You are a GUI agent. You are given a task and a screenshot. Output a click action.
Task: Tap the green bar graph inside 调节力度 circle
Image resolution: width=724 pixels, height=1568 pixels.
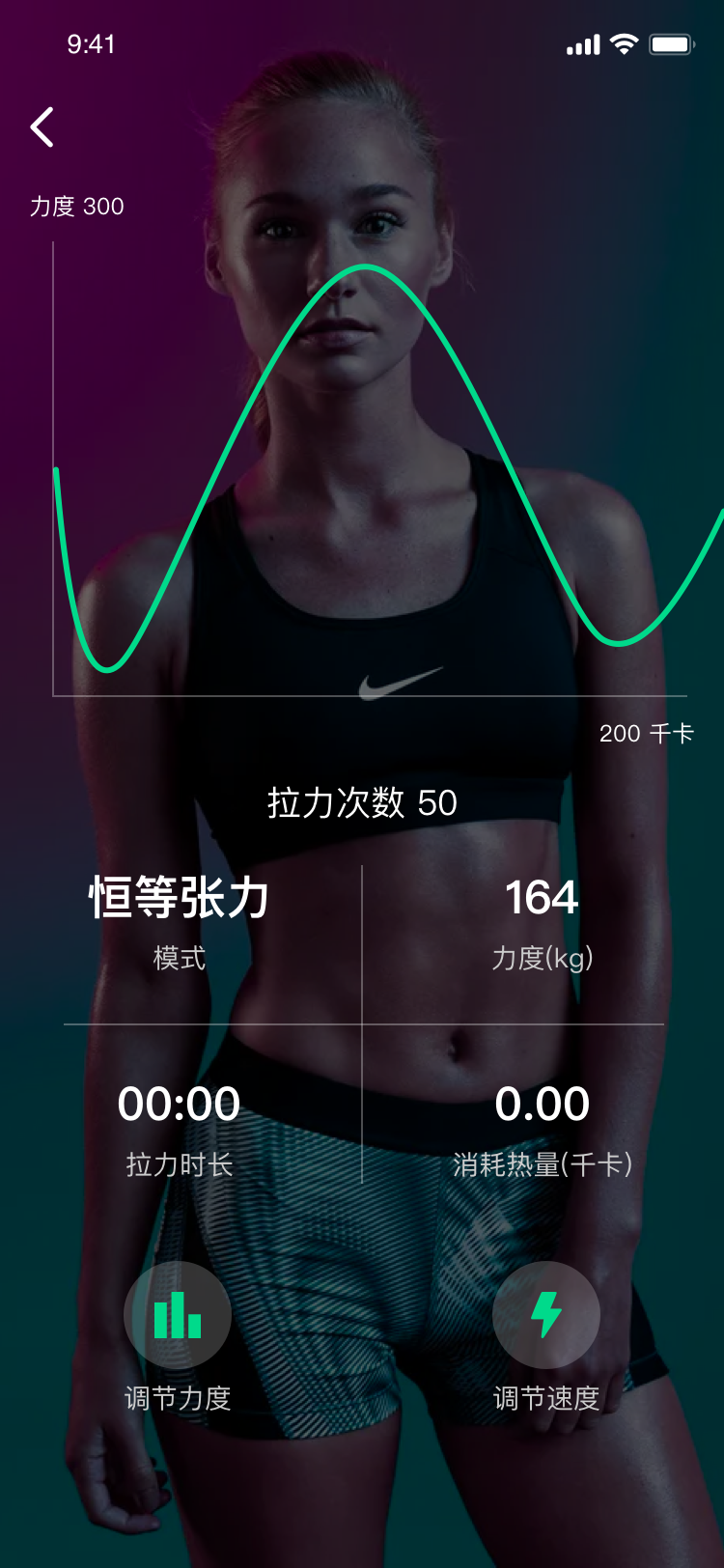177,1314
